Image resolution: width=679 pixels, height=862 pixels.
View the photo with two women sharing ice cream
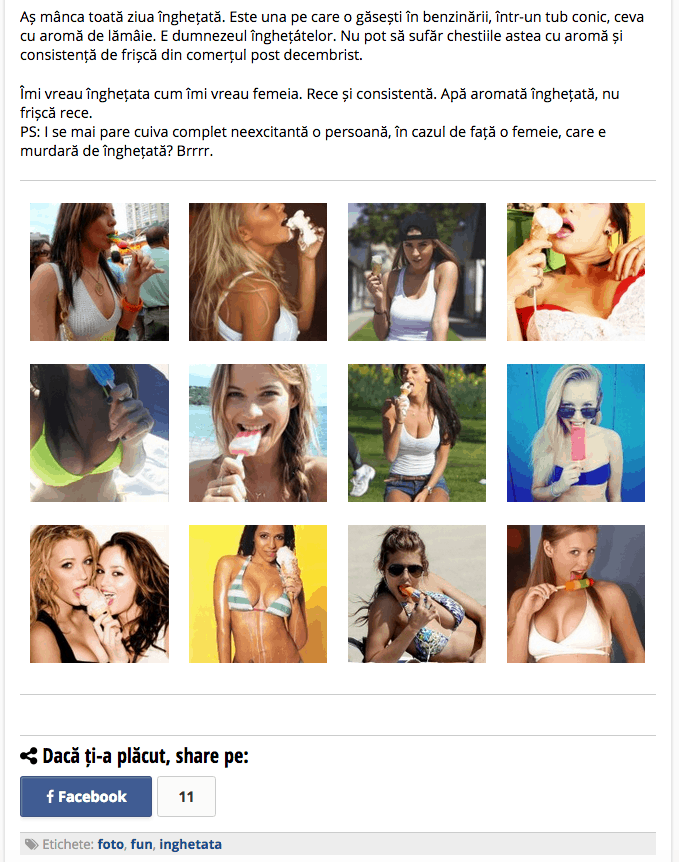pos(99,593)
